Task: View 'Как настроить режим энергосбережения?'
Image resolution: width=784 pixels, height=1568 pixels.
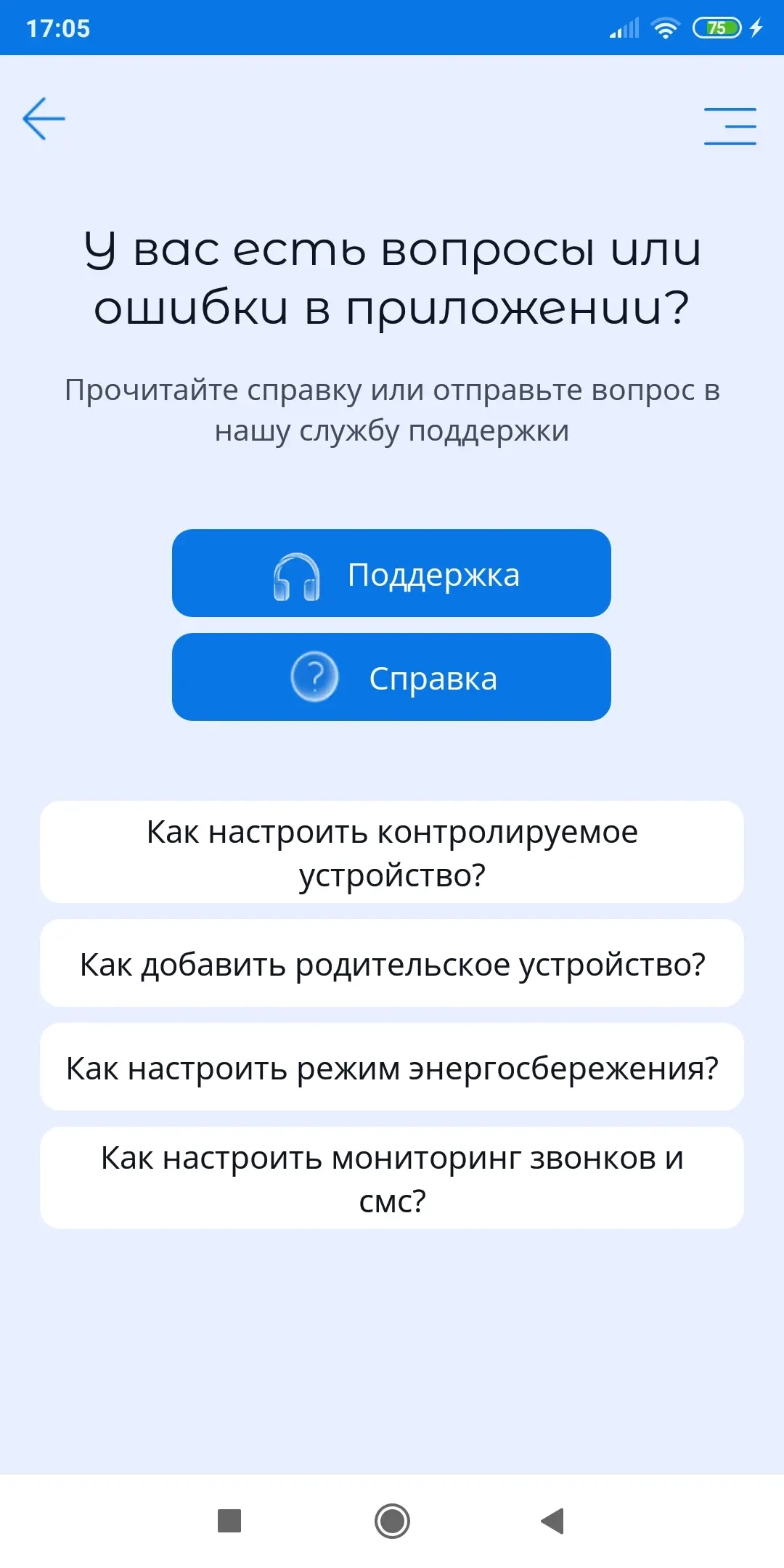Action: 391,1067
